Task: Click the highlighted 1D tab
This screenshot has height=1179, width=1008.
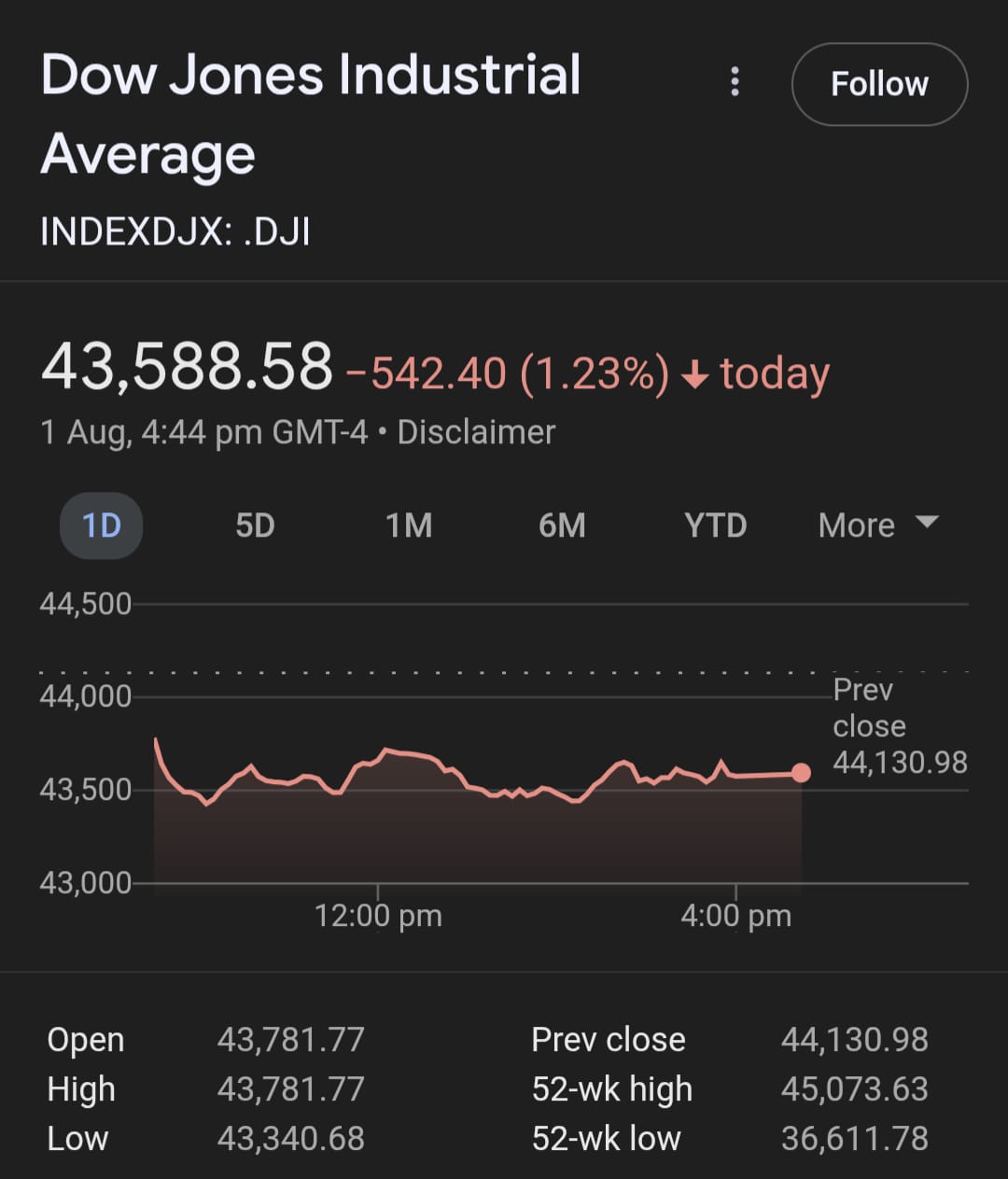Action: pyautogui.click(x=101, y=525)
